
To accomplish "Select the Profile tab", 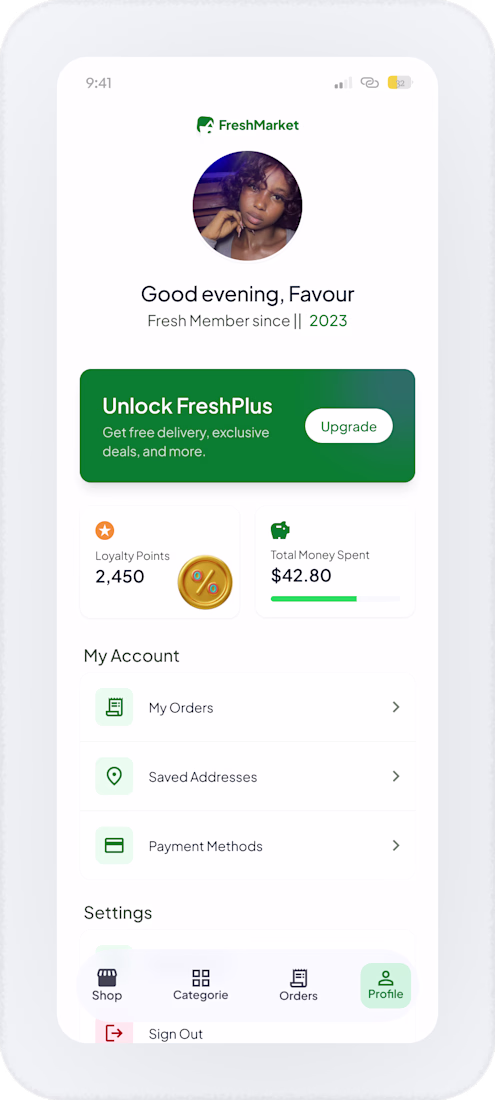I will pos(386,986).
